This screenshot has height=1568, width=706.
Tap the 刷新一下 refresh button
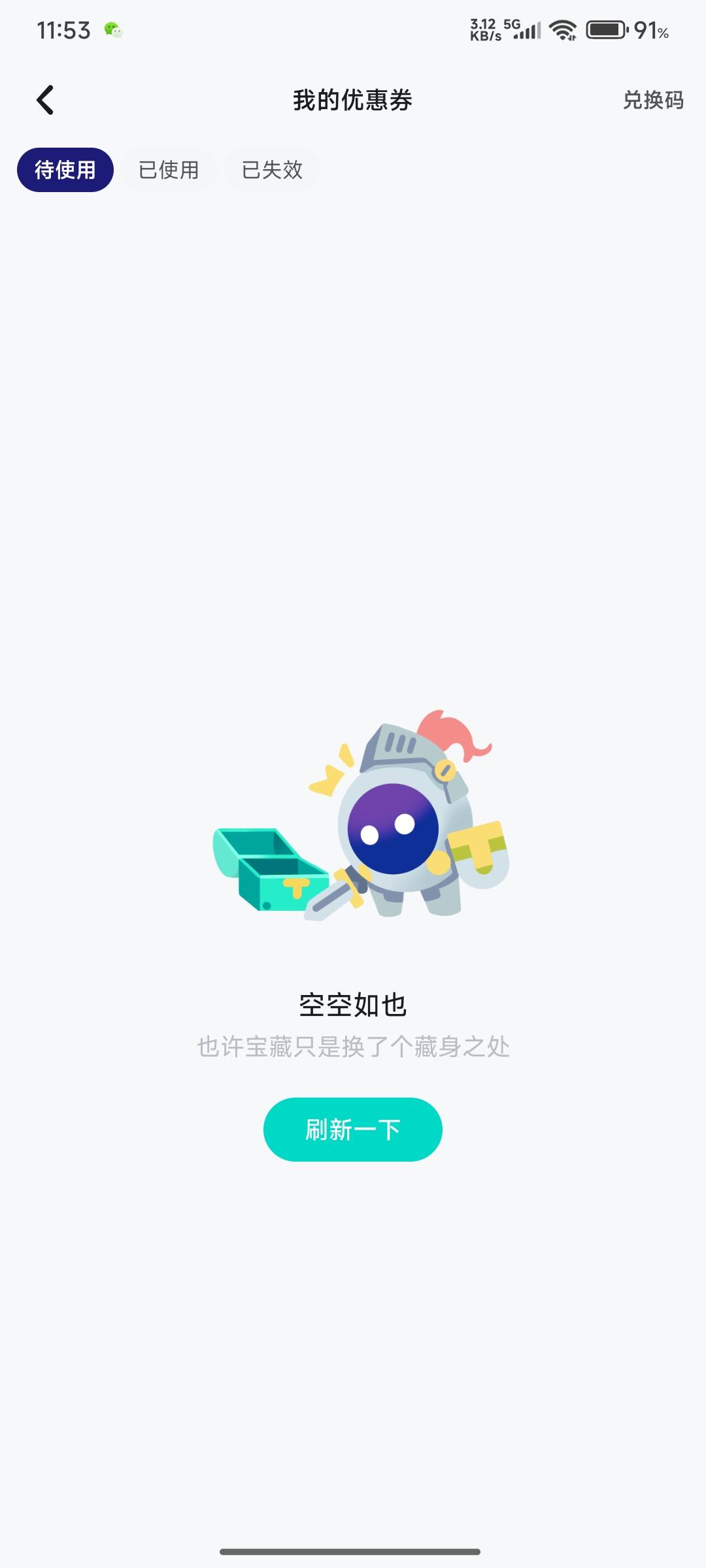pyautogui.click(x=352, y=1129)
